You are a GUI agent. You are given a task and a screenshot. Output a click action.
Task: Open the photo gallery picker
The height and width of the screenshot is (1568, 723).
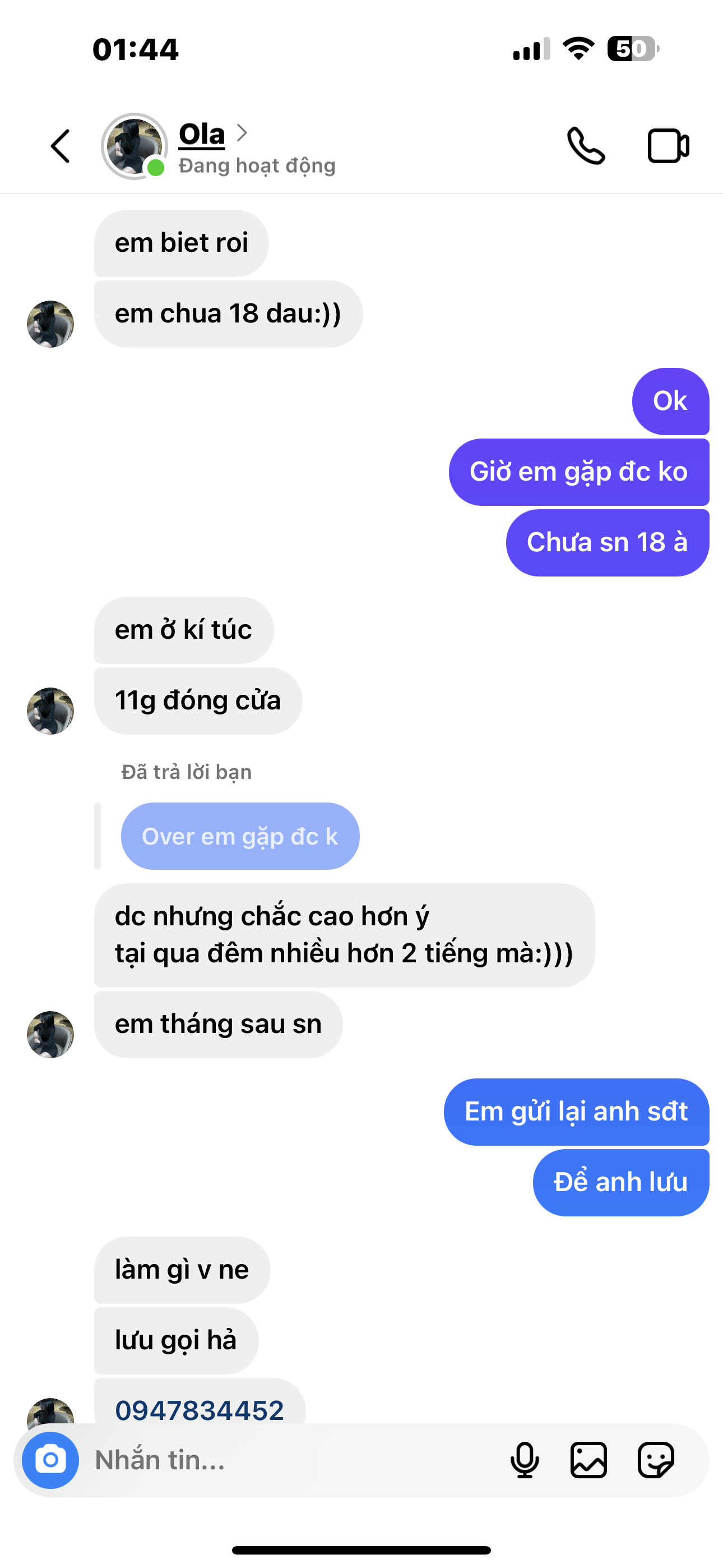click(588, 1460)
